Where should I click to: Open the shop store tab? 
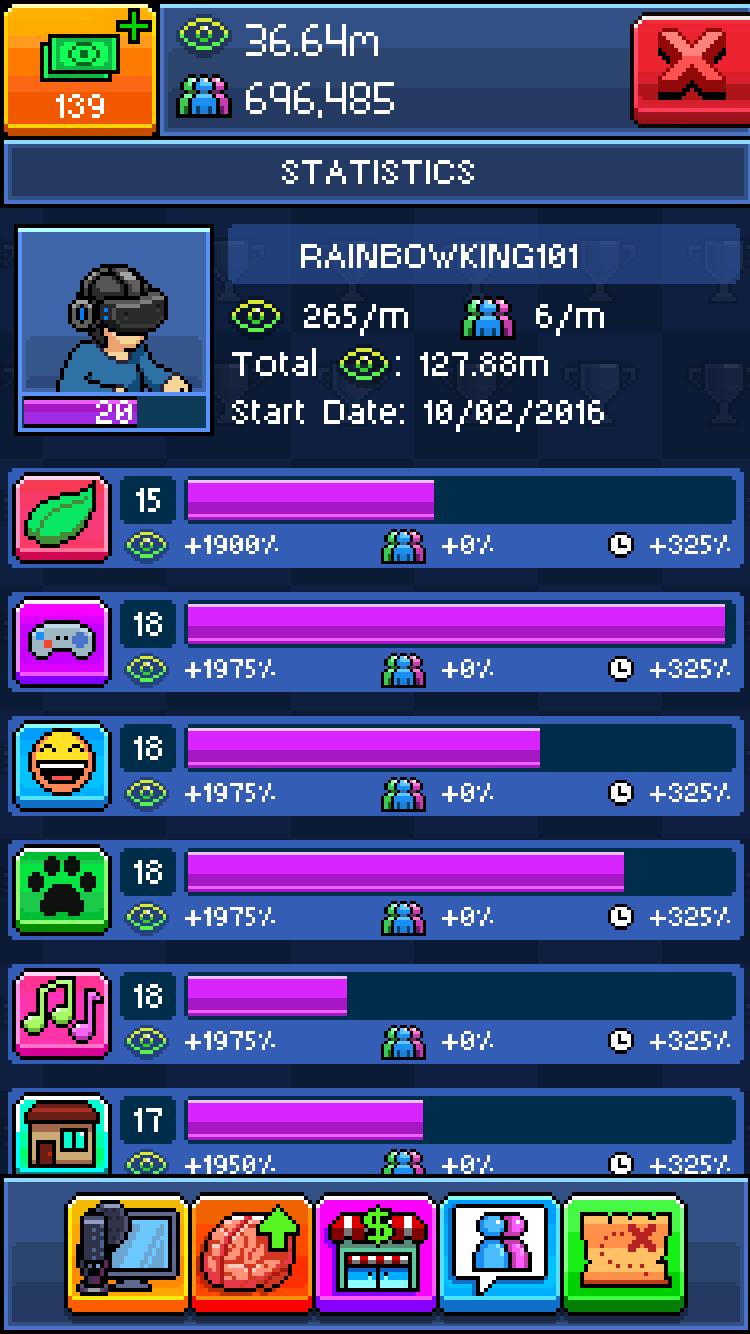[x=376, y=1254]
